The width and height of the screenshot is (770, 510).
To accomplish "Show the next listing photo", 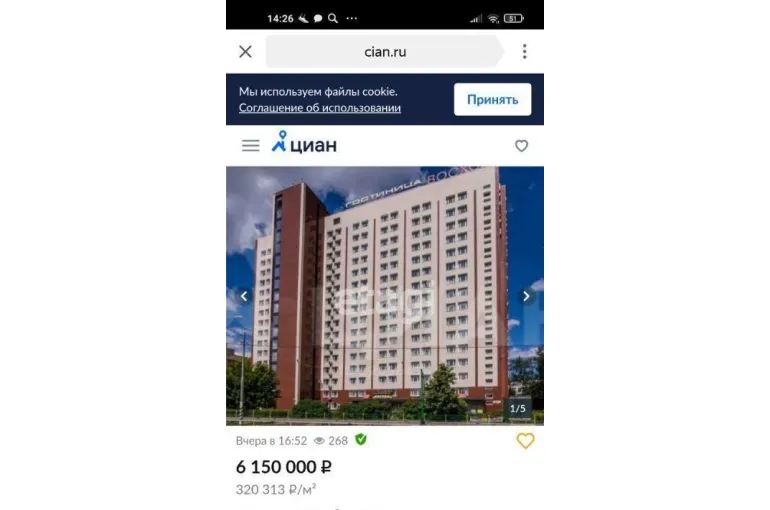I will click(527, 296).
